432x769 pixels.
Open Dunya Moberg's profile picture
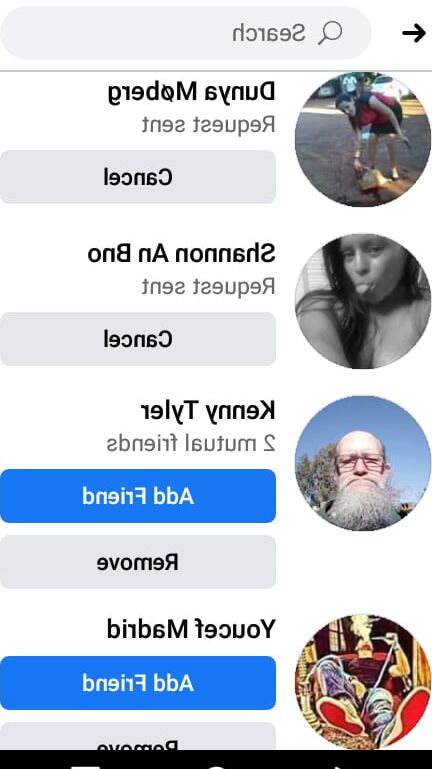(x=363, y=139)
